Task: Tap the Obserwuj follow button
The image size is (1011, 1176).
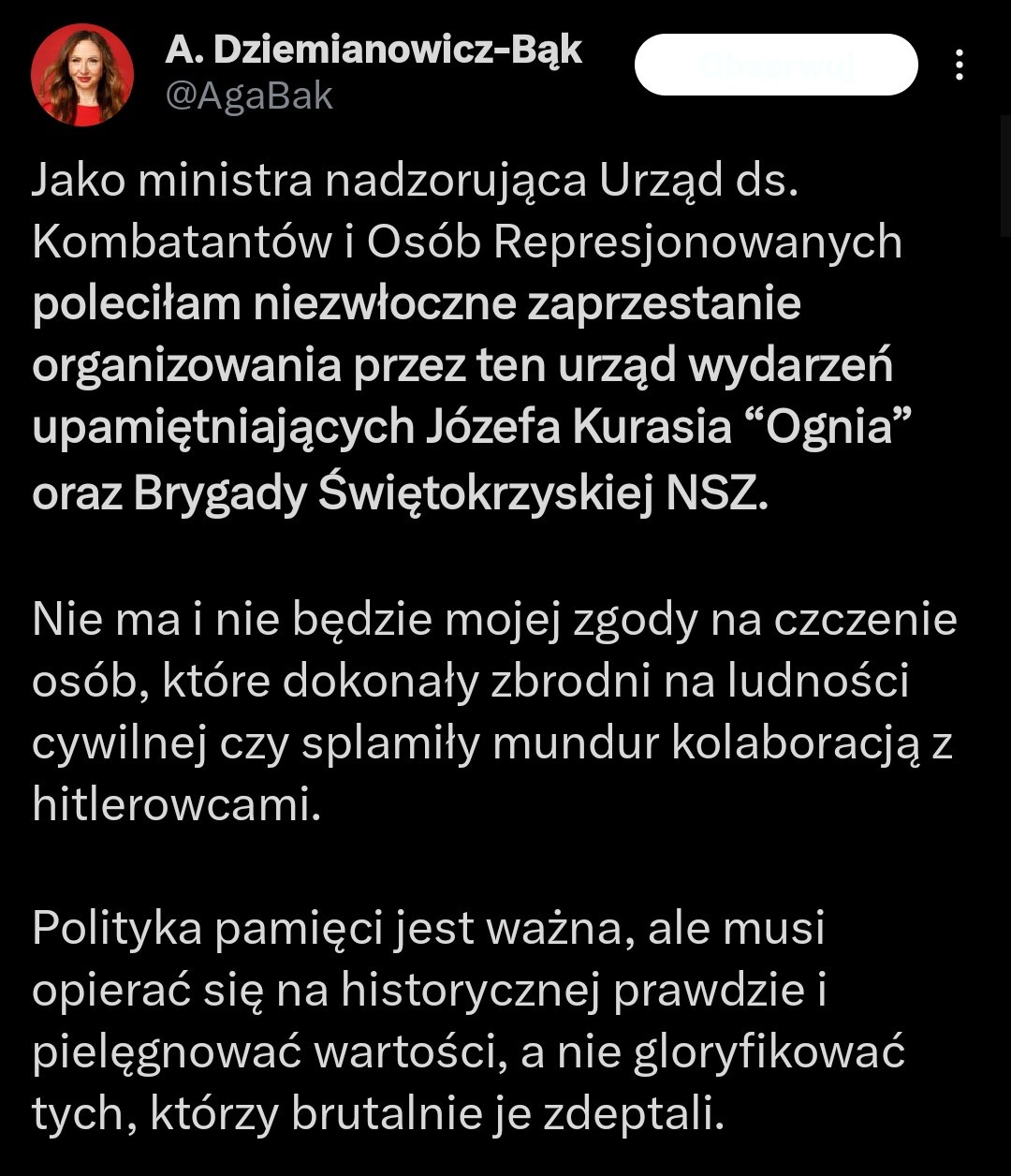Action: (775, 65)
